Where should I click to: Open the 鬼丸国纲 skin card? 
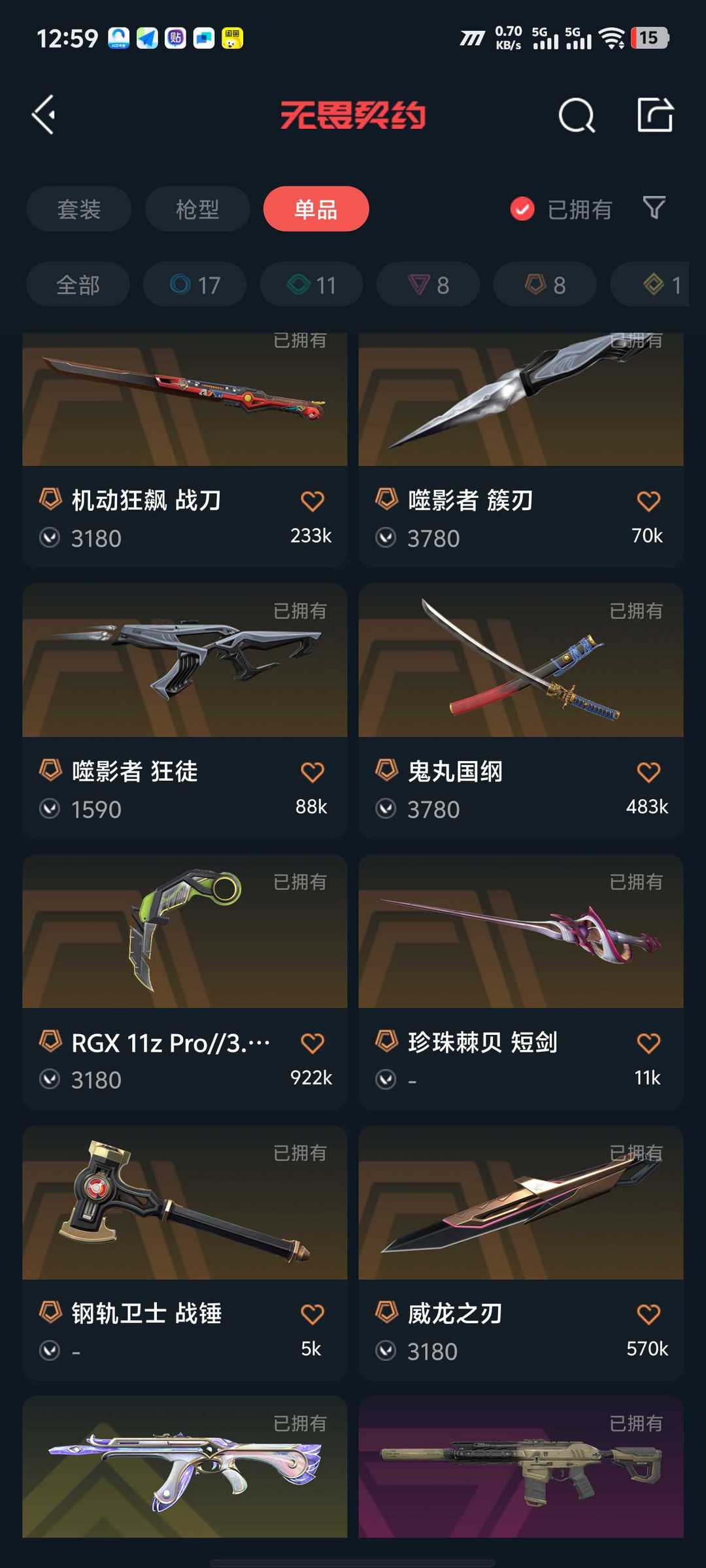click(521, 711)
